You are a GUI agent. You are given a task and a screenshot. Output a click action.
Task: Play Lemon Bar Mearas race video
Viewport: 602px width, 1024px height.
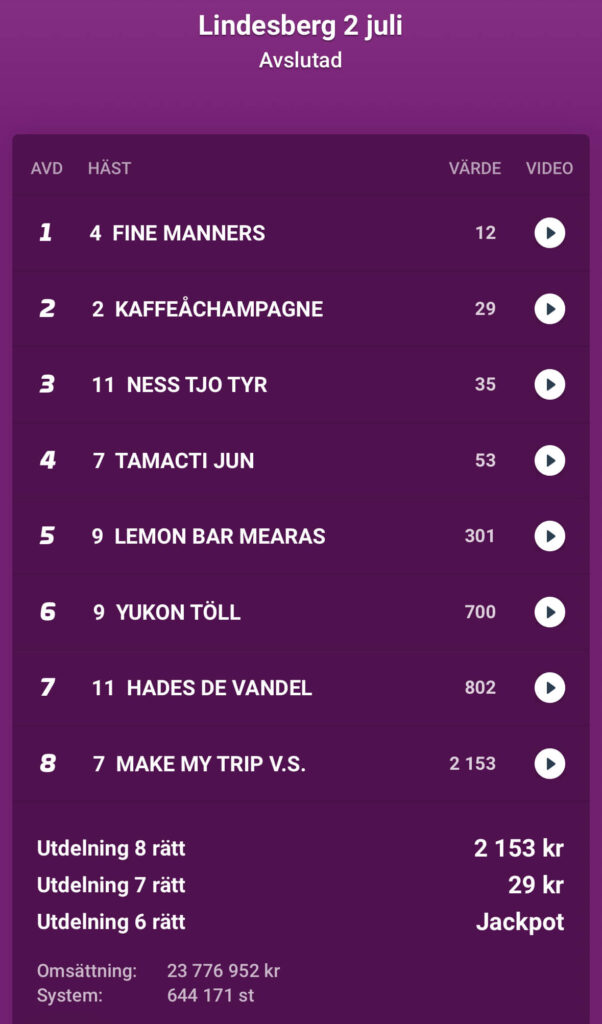tap(549, 536)
